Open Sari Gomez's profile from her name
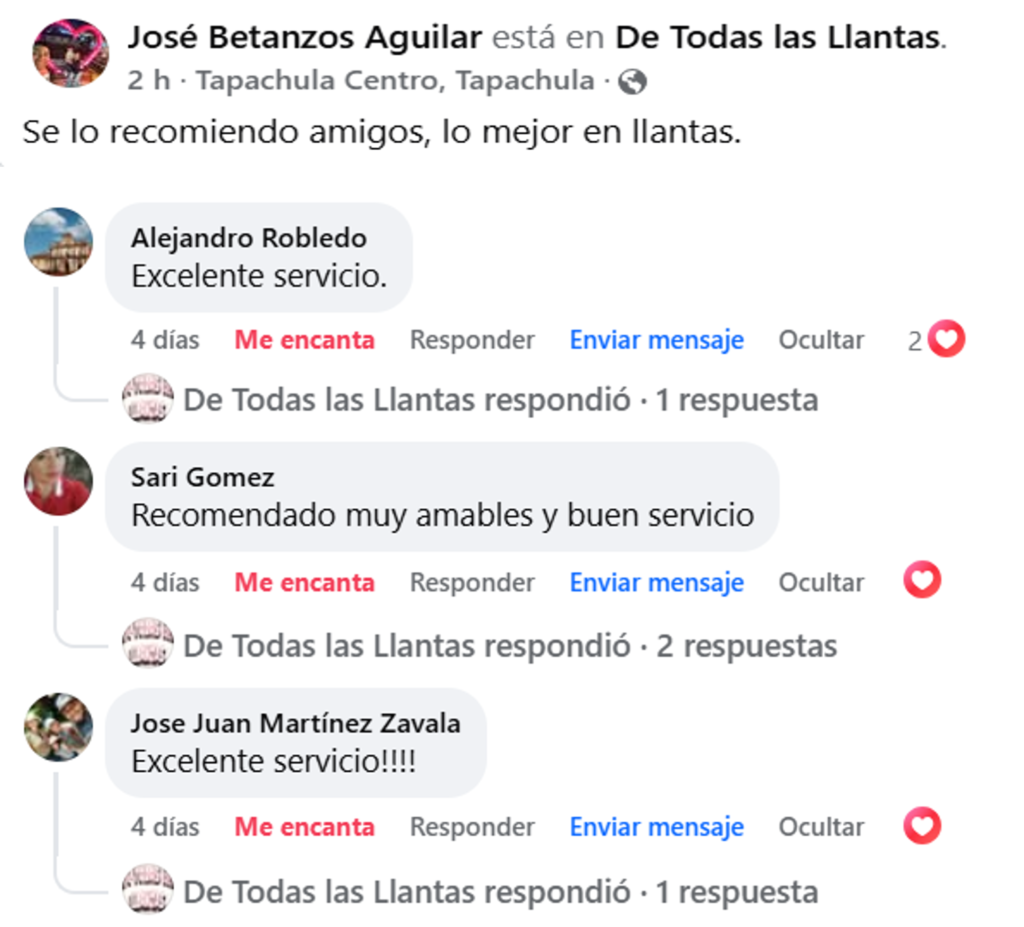Screen dimensions: 1024x927 [202, 478]
